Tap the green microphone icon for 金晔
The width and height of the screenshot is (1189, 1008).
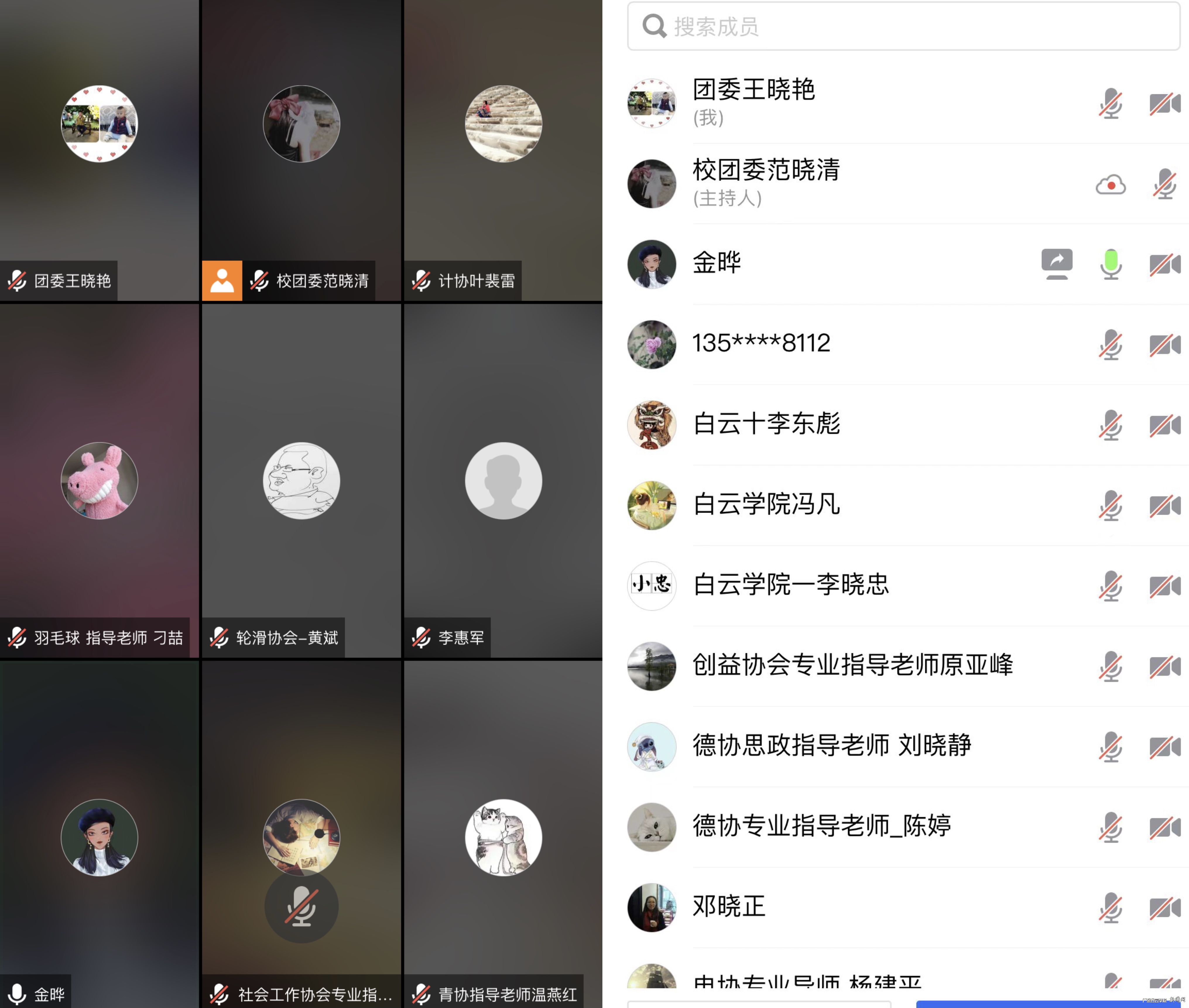point(1110,264)
